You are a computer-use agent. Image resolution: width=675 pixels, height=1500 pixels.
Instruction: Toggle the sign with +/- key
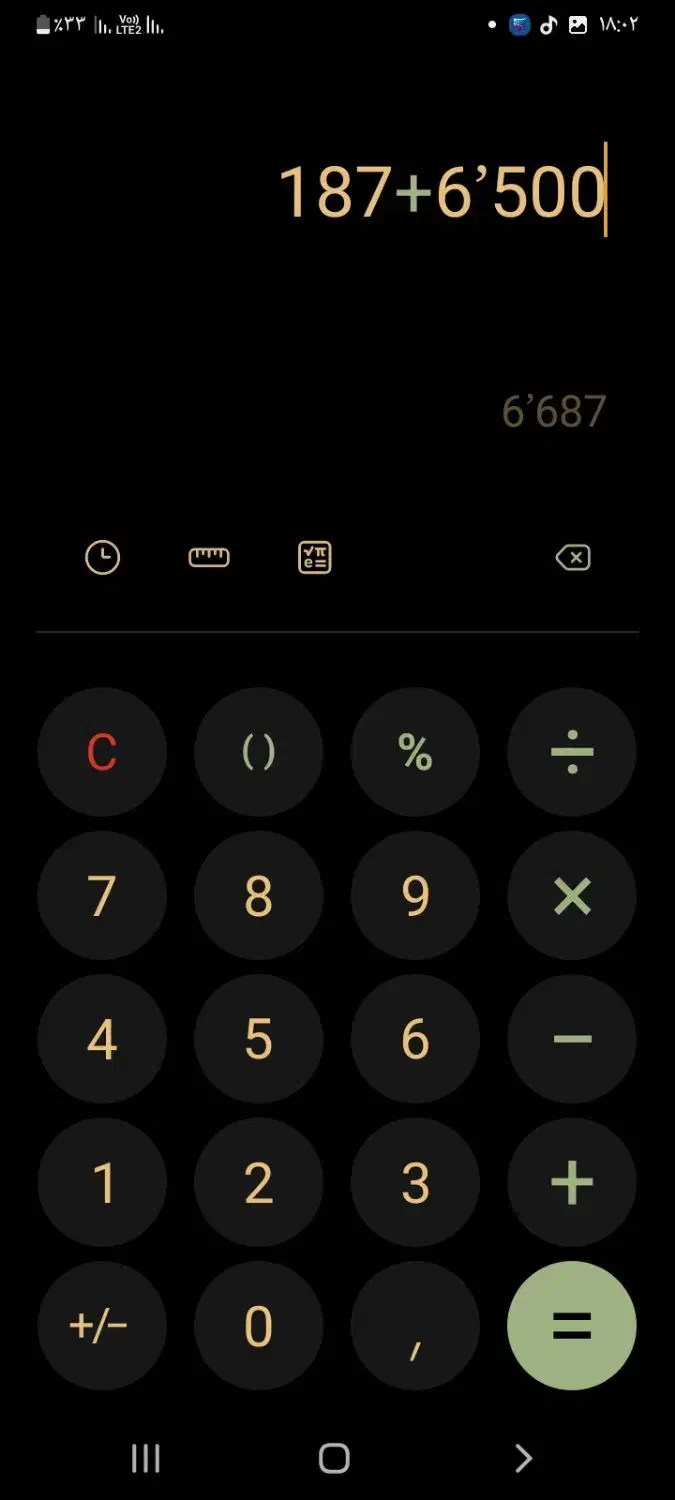point(102,1326)
